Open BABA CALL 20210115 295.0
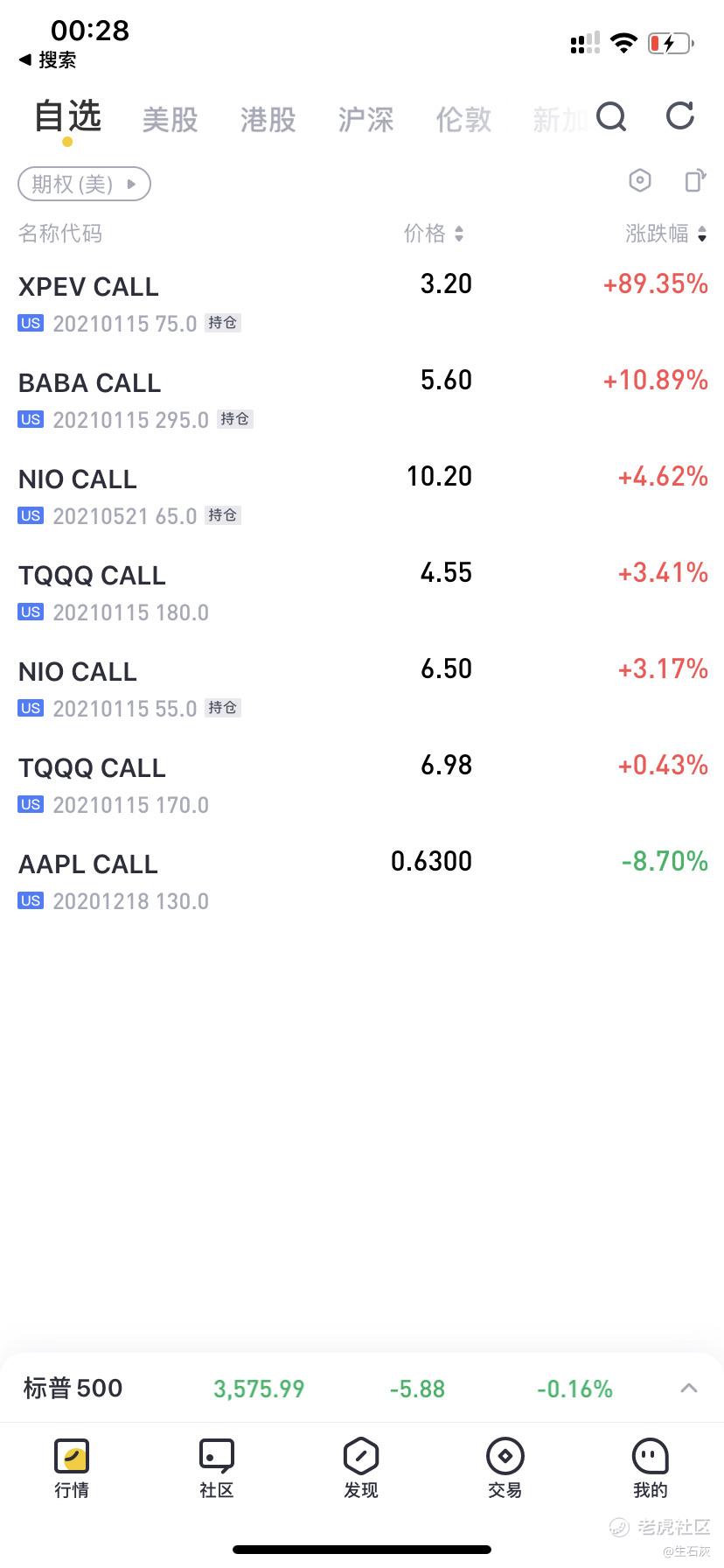The width and height of the screenshot is (724, 1568). pos(362,399)
